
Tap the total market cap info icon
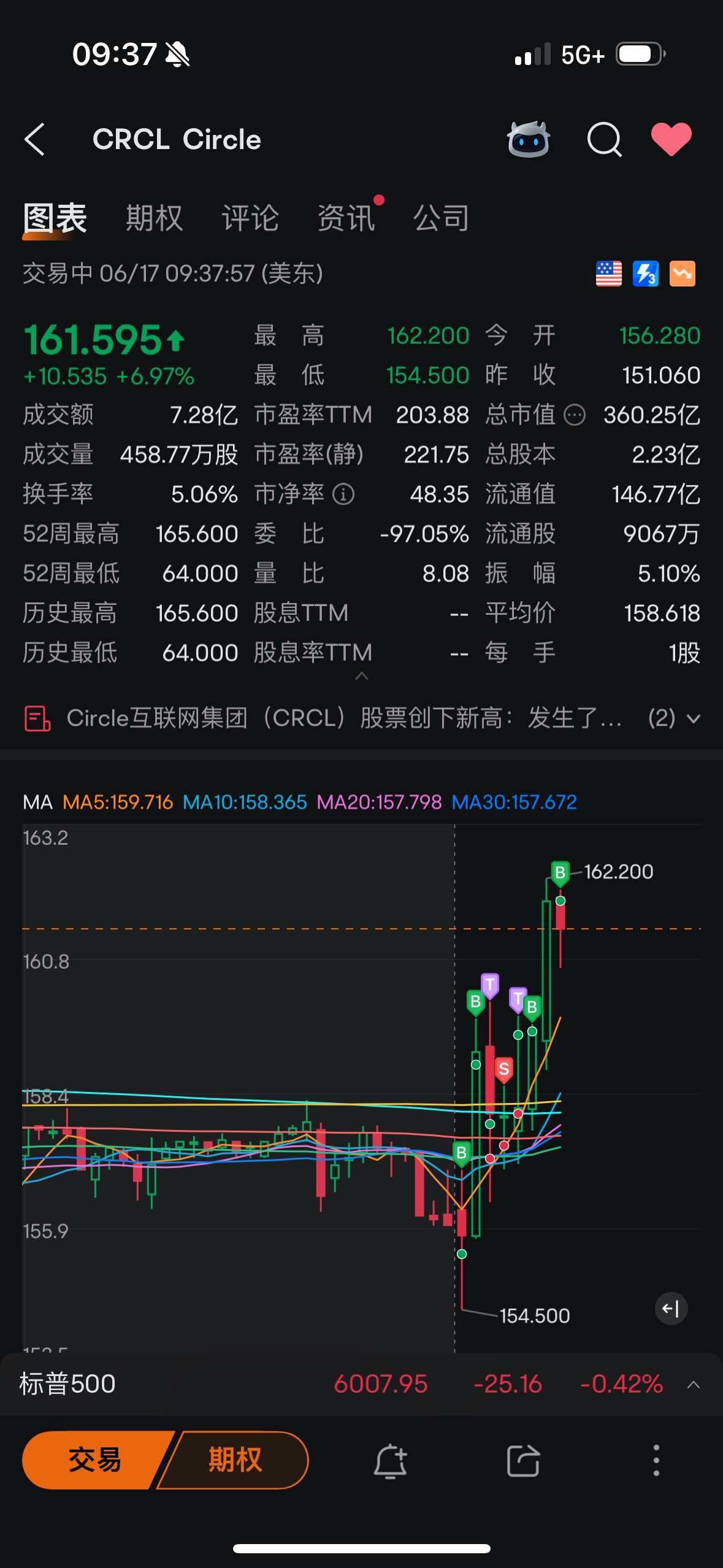click(x=574, y=415)
